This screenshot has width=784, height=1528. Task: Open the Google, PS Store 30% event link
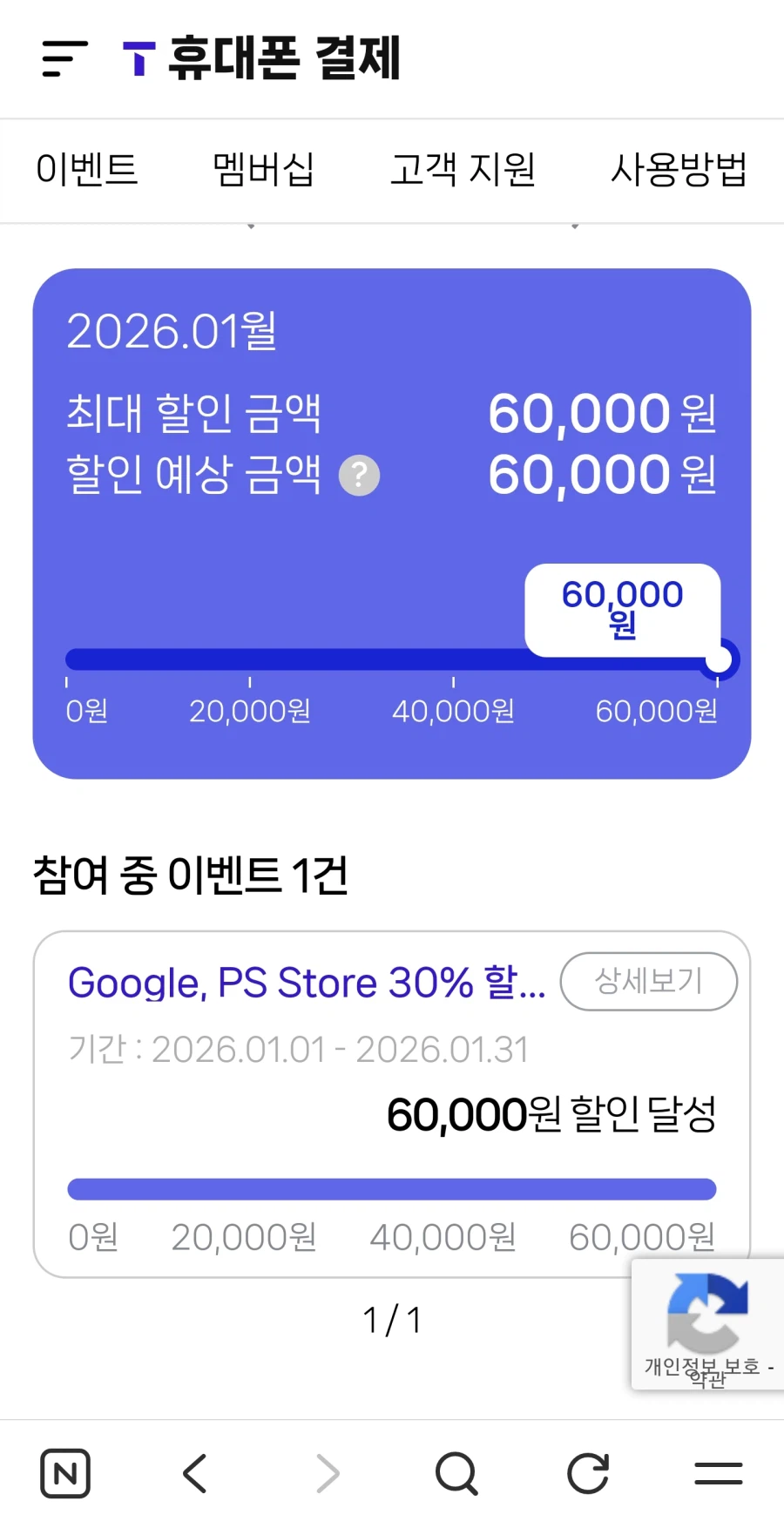pyautogui.click(x=307, y=982)
